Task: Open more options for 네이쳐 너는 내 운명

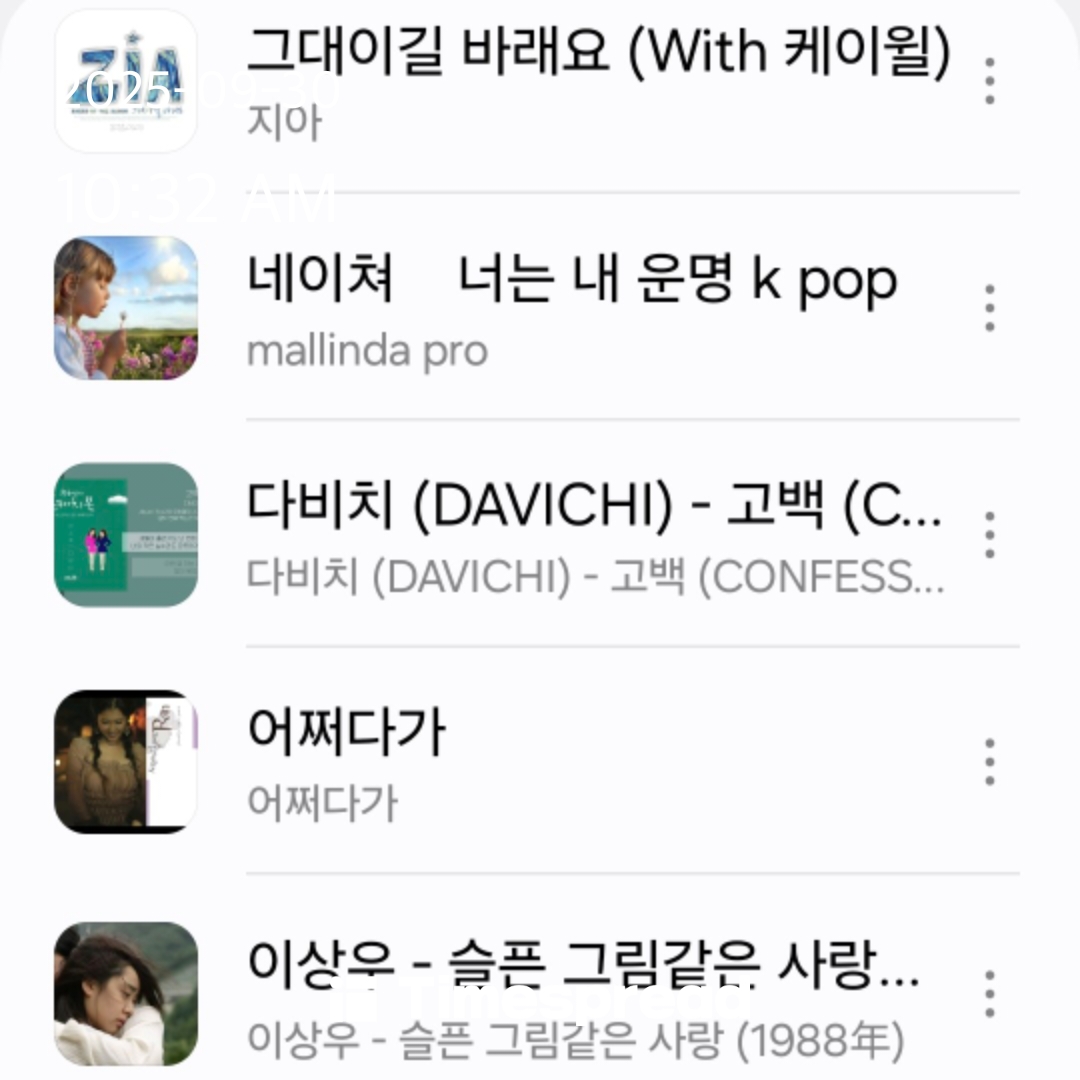Action: [989, 308]
